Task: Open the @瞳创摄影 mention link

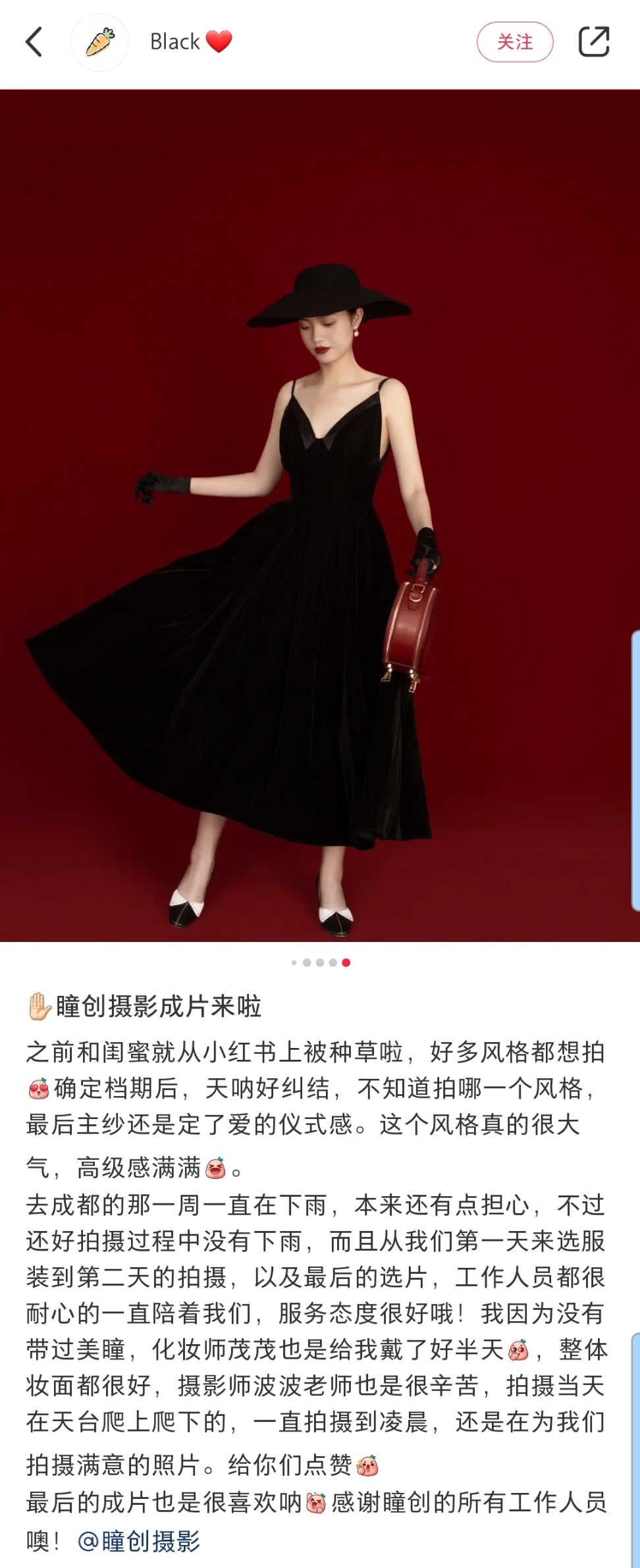Action: (x=139, y=1541)
